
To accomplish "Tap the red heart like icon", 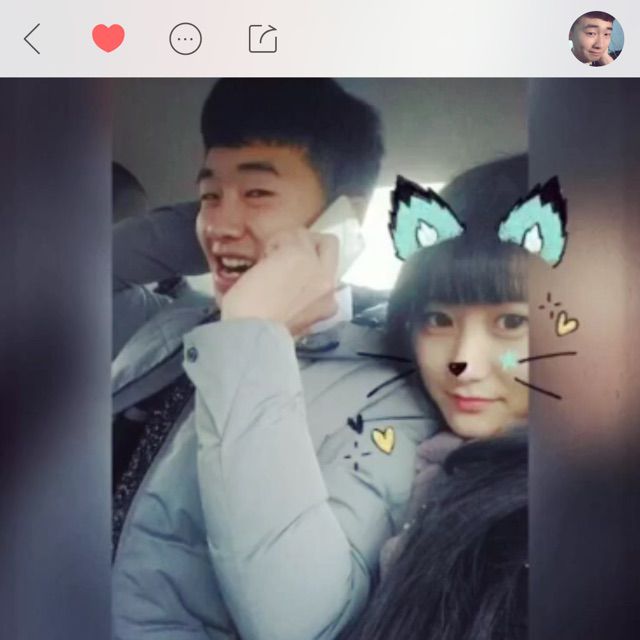I will pos(108,38).
